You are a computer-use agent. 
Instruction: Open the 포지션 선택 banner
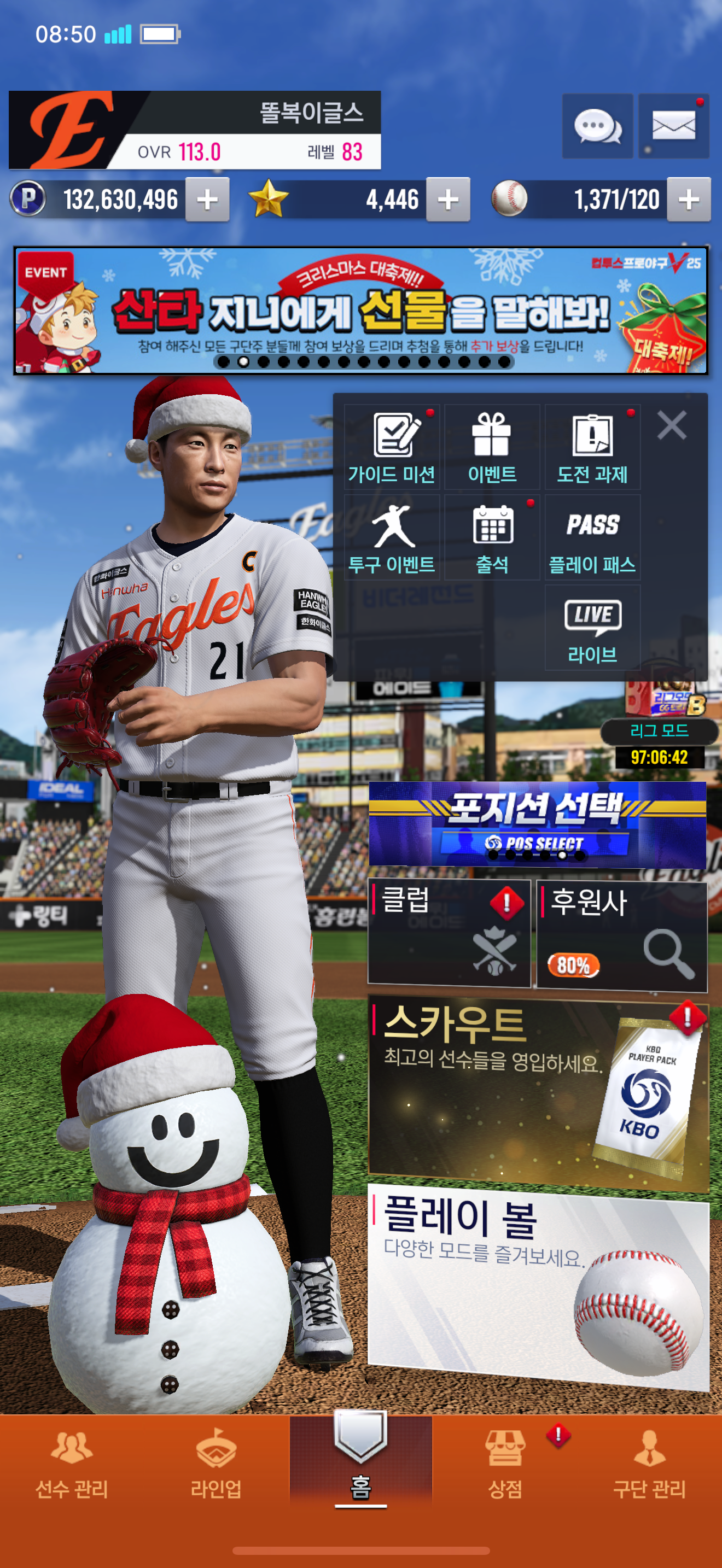(x=537, y=824)
